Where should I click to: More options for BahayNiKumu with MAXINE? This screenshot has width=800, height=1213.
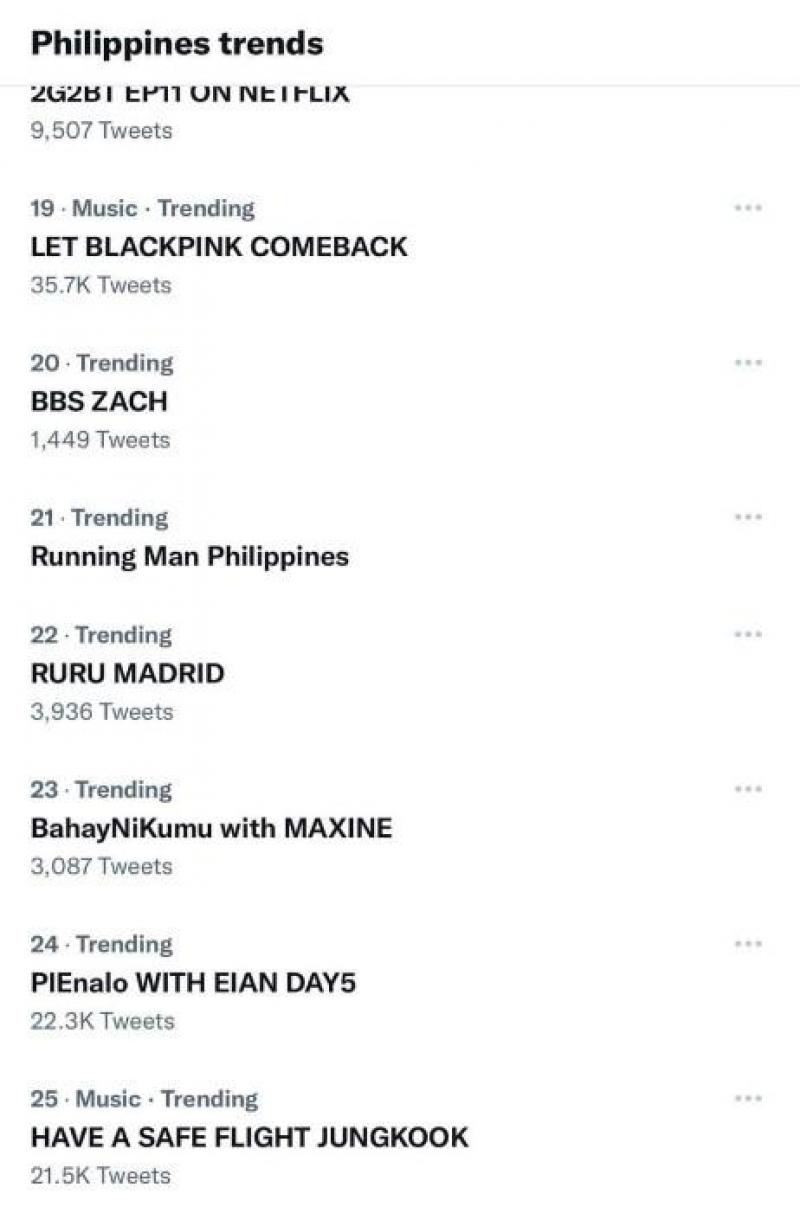(748, 790)
